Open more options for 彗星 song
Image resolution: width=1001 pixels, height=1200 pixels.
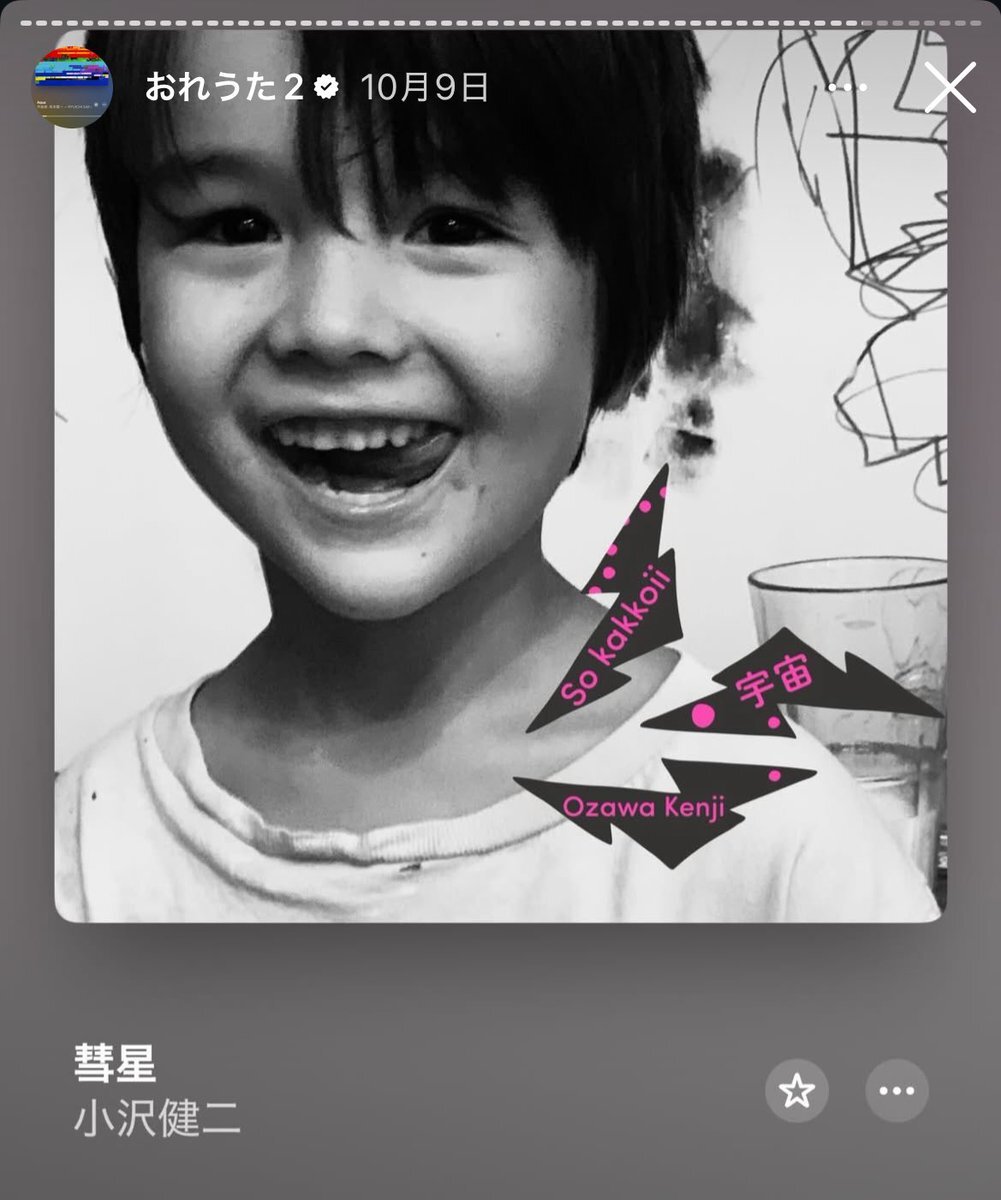point(897,1090)
